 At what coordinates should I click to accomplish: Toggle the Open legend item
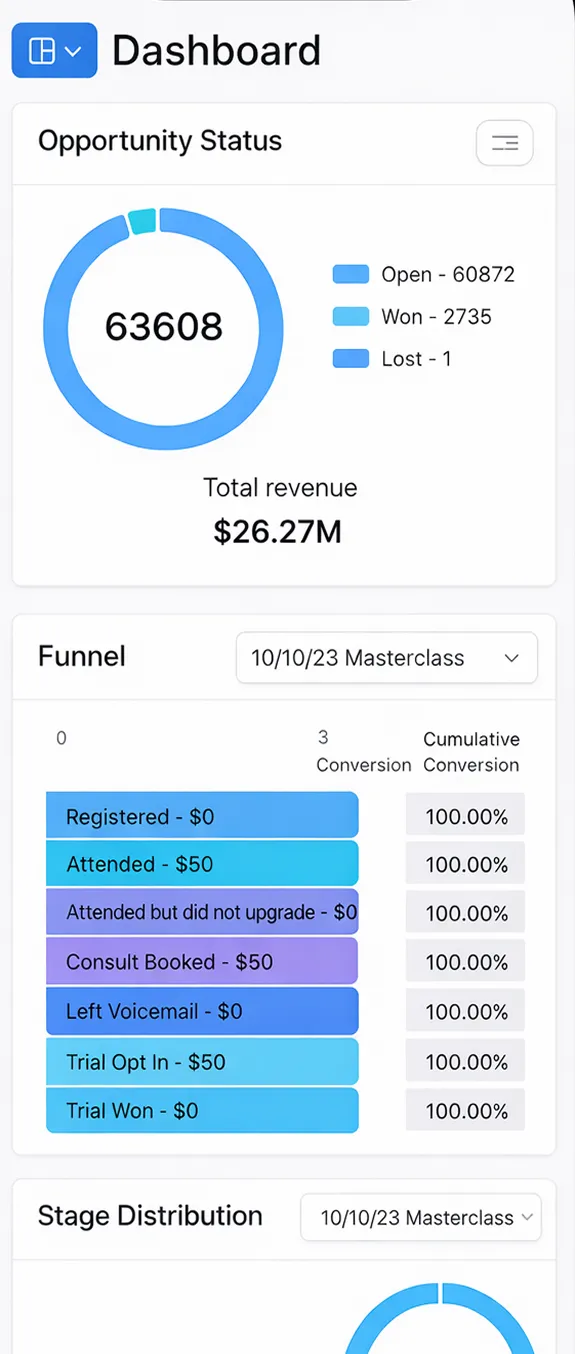tap(424, 274)
